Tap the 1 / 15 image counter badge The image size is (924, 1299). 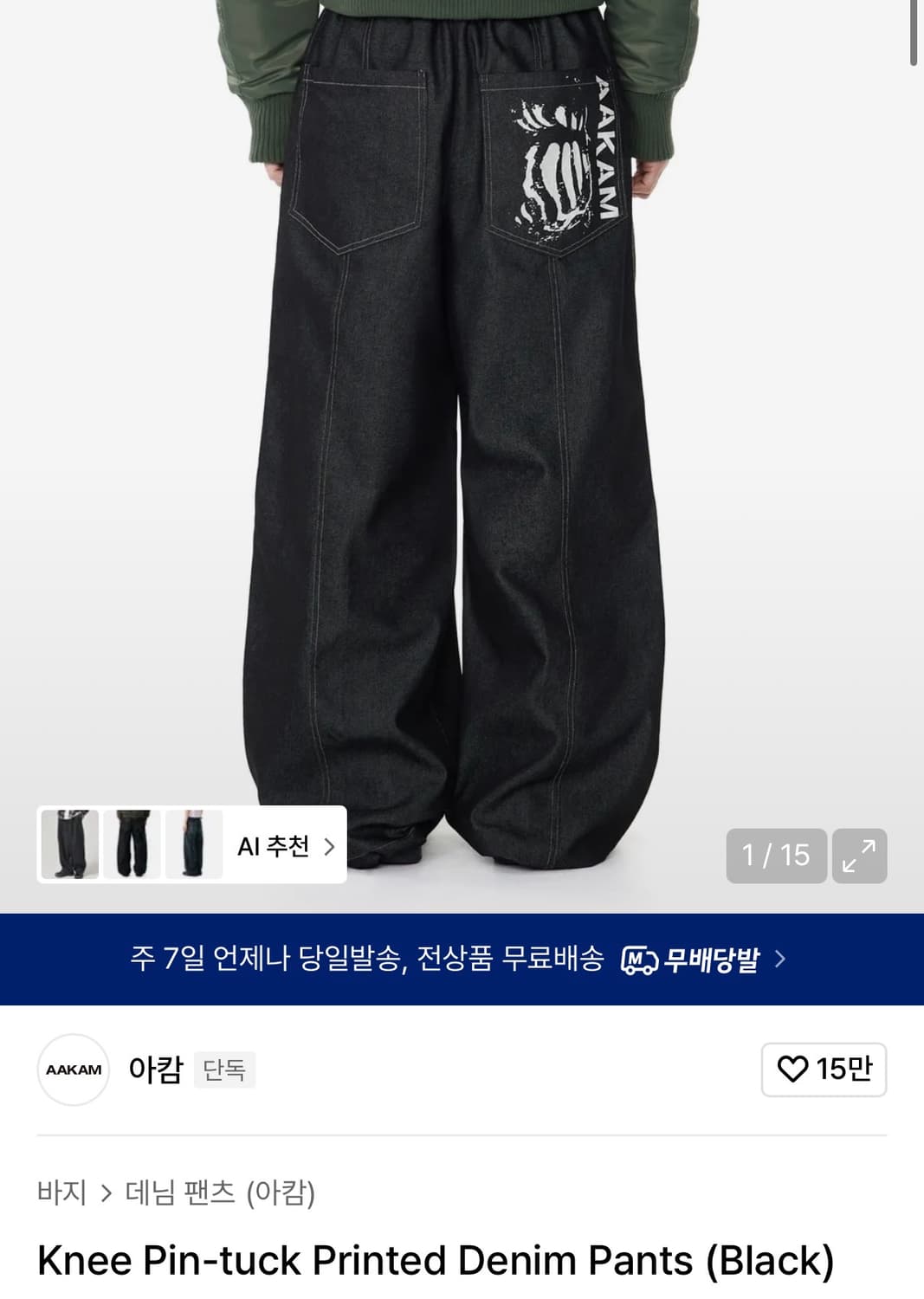pyautogui.click(x=777, y=856)
